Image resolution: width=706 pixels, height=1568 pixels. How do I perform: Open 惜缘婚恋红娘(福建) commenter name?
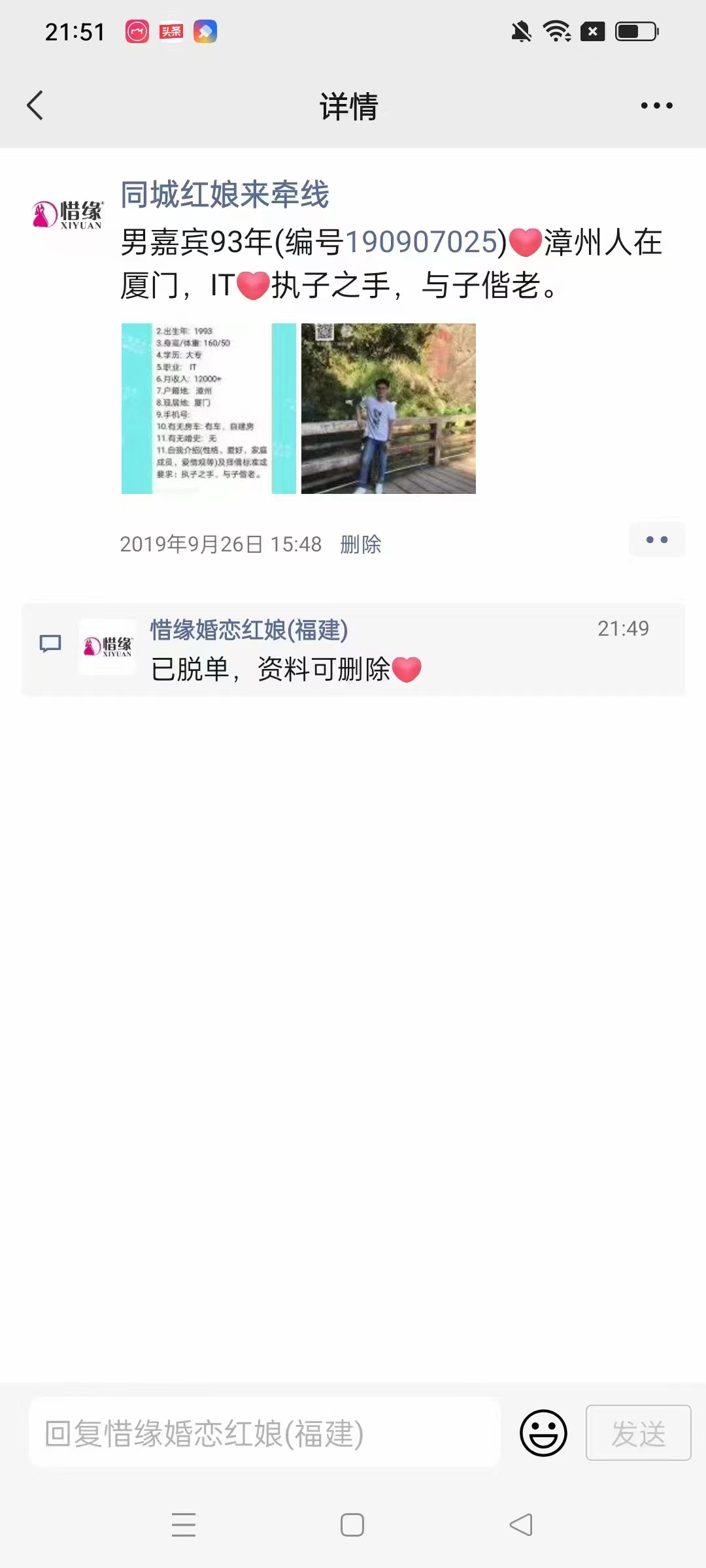tap(249, 630)
